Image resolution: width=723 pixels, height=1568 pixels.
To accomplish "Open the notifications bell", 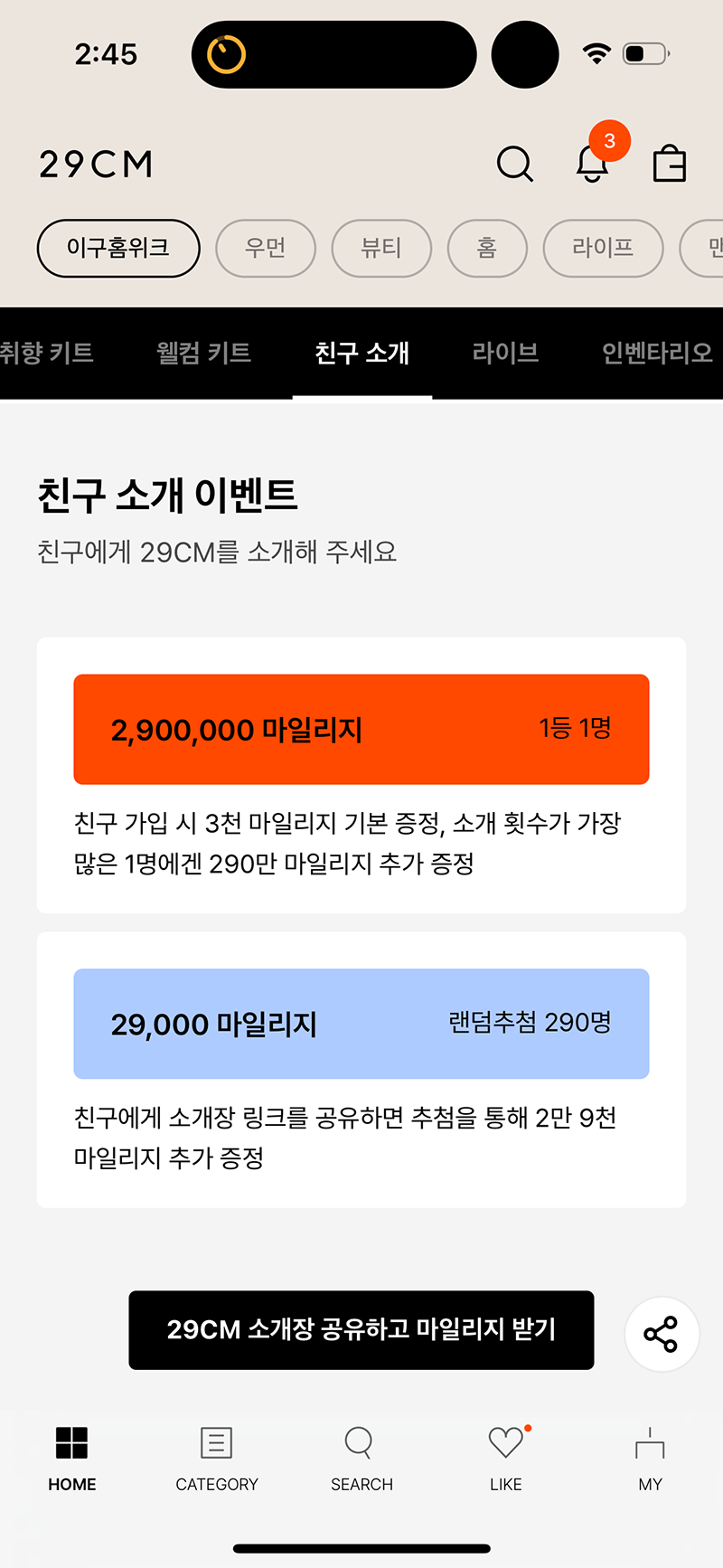I will pyautogui.click(x=594, y=163).
